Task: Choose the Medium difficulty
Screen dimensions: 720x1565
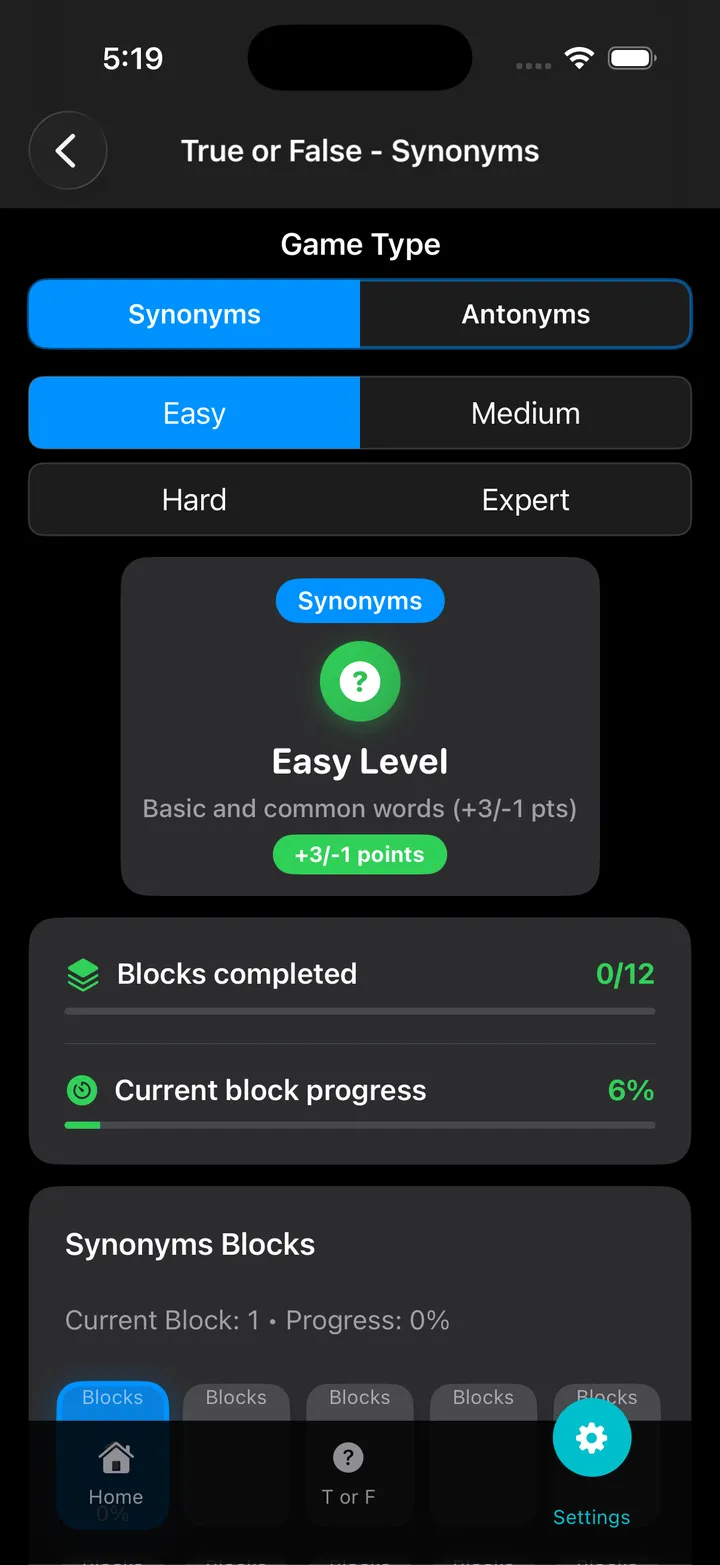Action: [525, 413]
